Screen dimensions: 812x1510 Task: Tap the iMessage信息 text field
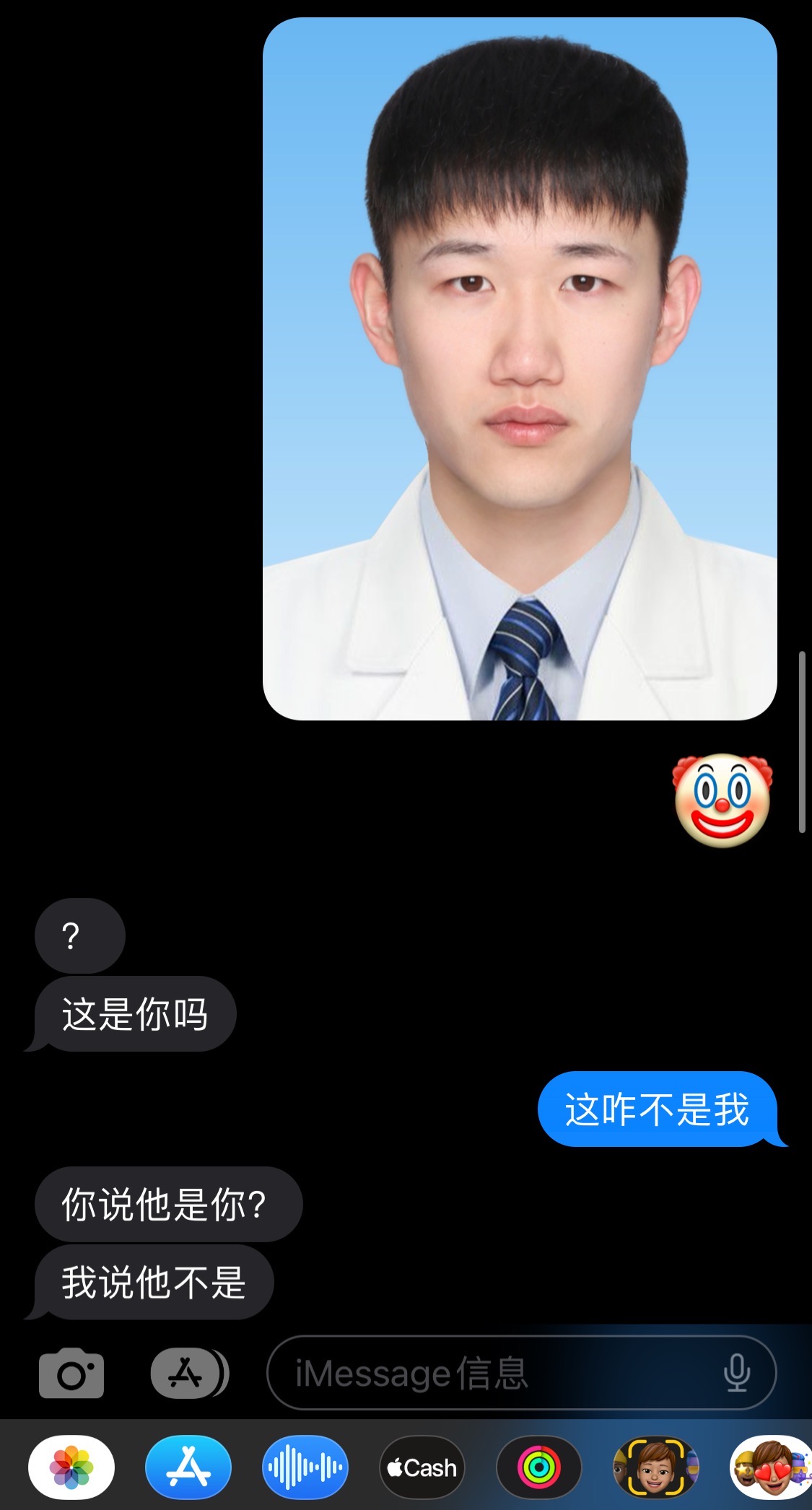[x=521, y=1372]
